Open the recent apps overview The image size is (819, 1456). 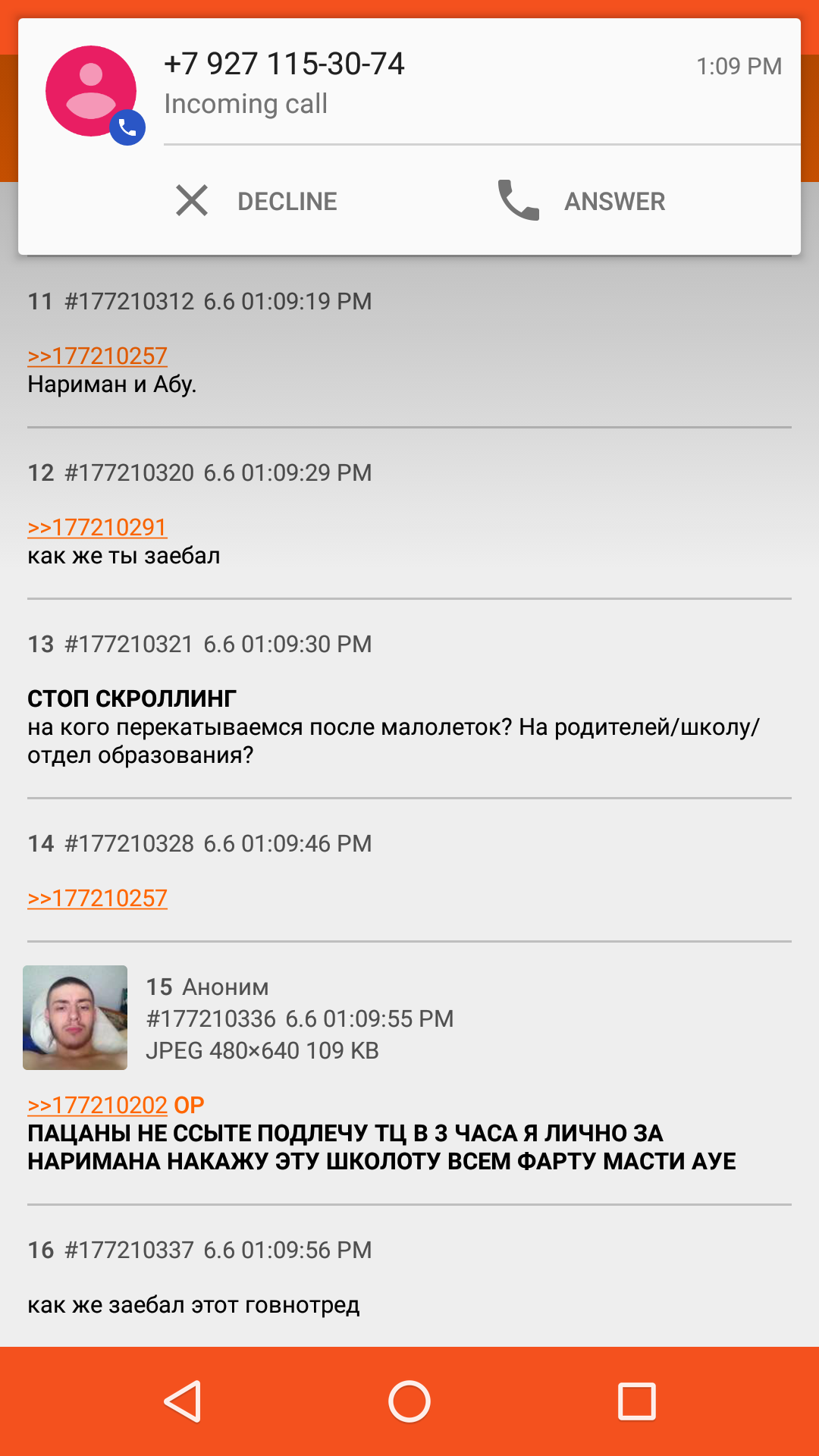(637, 1401)
